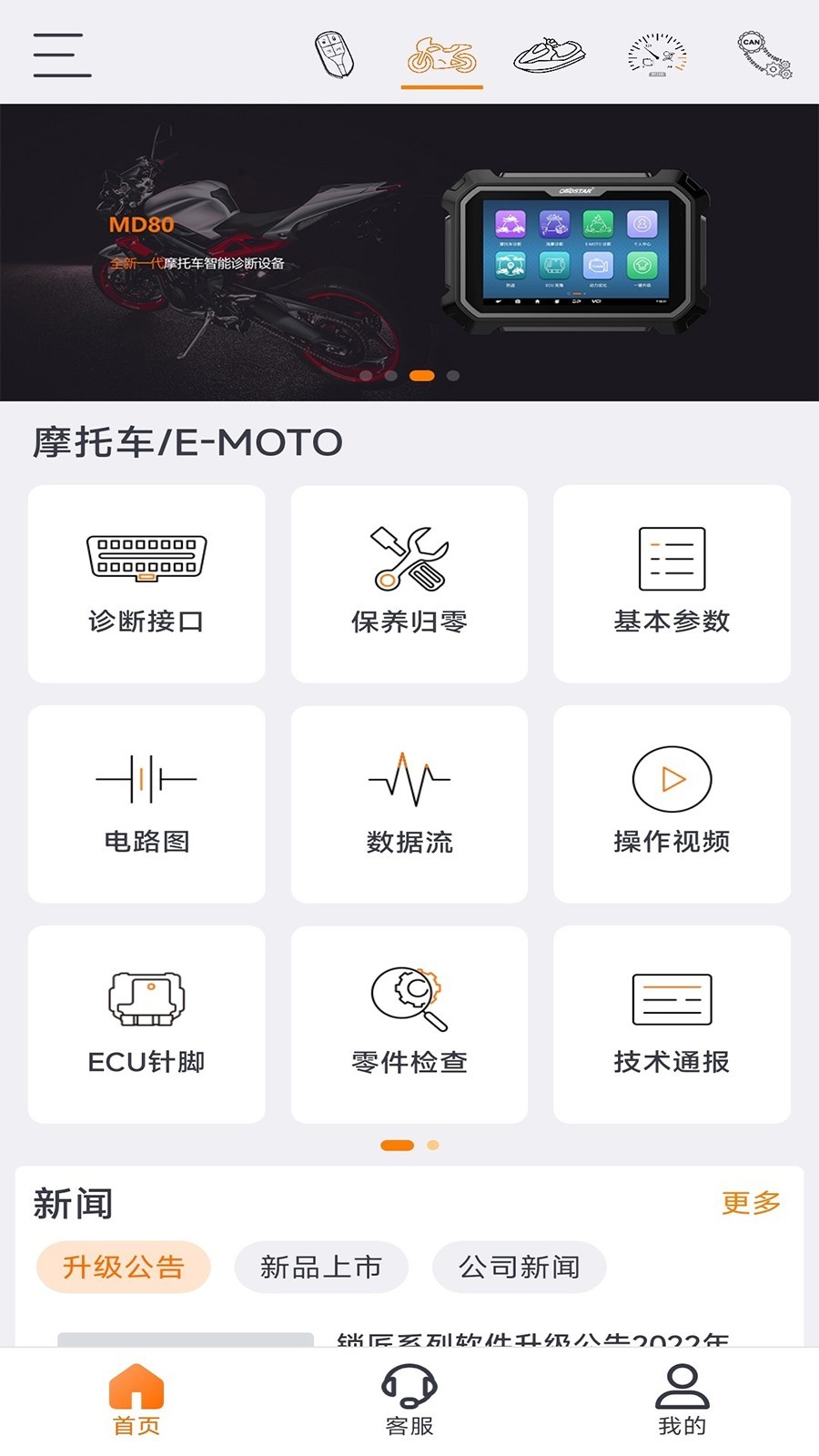Select the 公司新闻 news chip
The image size is (819, 1456).
tap(520, 1267)
